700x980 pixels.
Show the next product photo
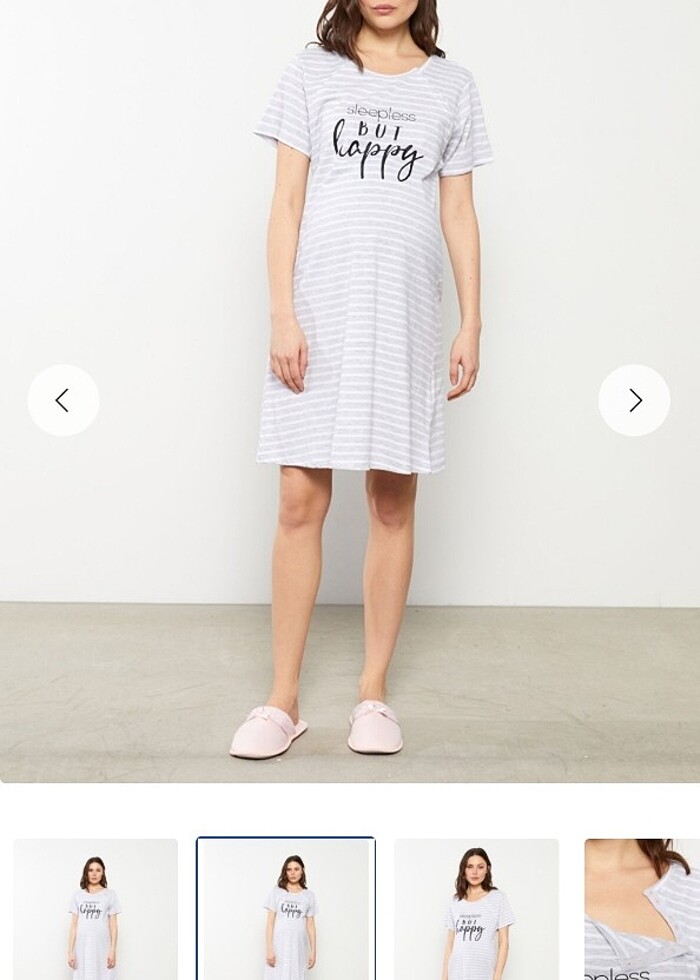click(x=634, y=400)
